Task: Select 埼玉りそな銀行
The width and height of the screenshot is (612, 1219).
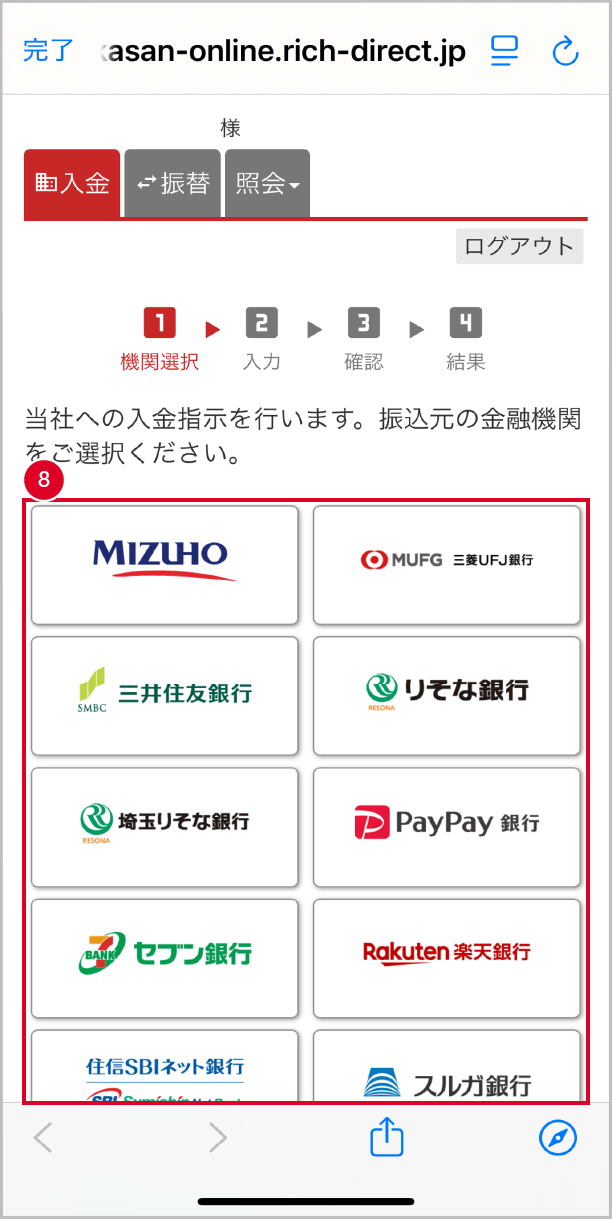Action: (x=165, y=826)
